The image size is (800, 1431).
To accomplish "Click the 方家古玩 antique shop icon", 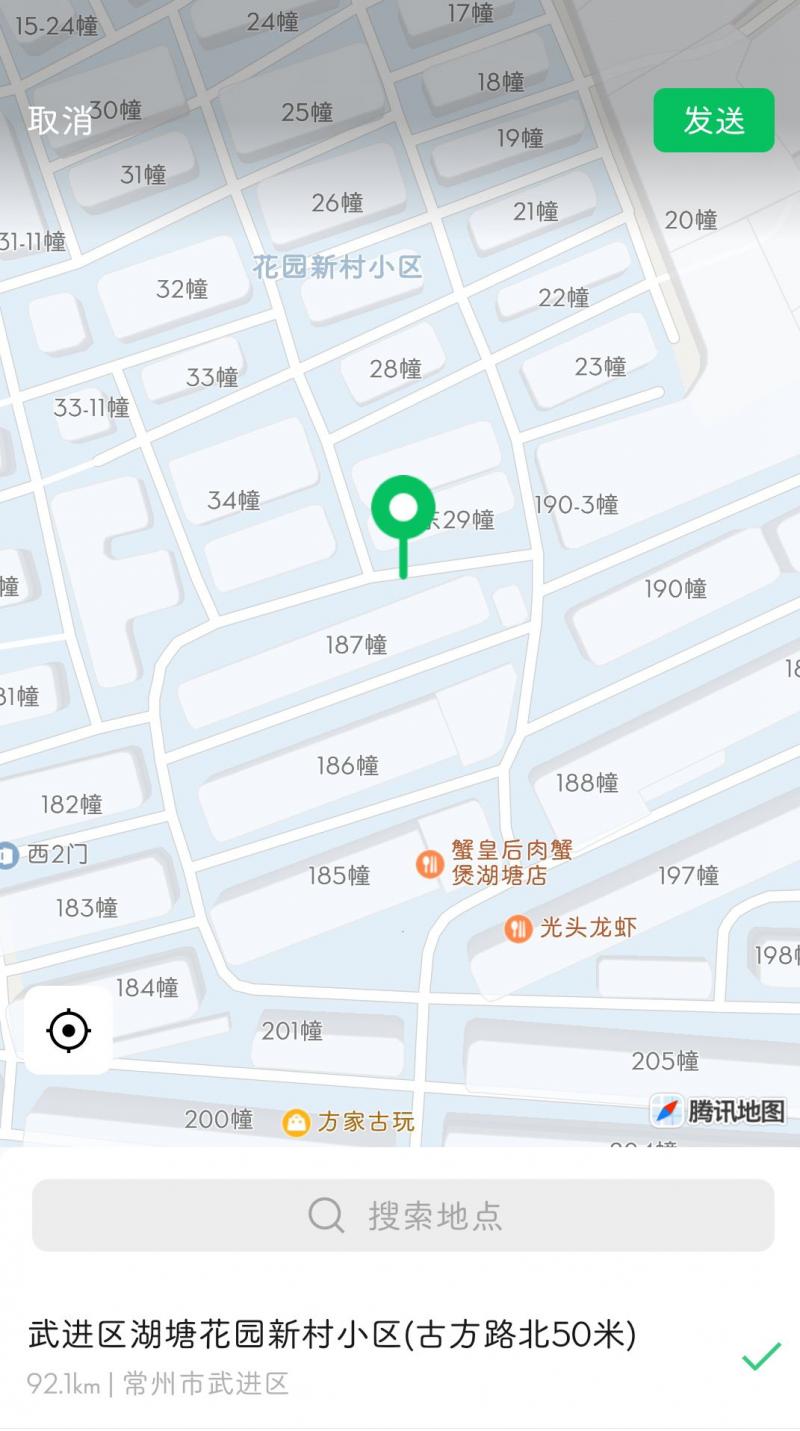I will click(x=294, y=1121).
